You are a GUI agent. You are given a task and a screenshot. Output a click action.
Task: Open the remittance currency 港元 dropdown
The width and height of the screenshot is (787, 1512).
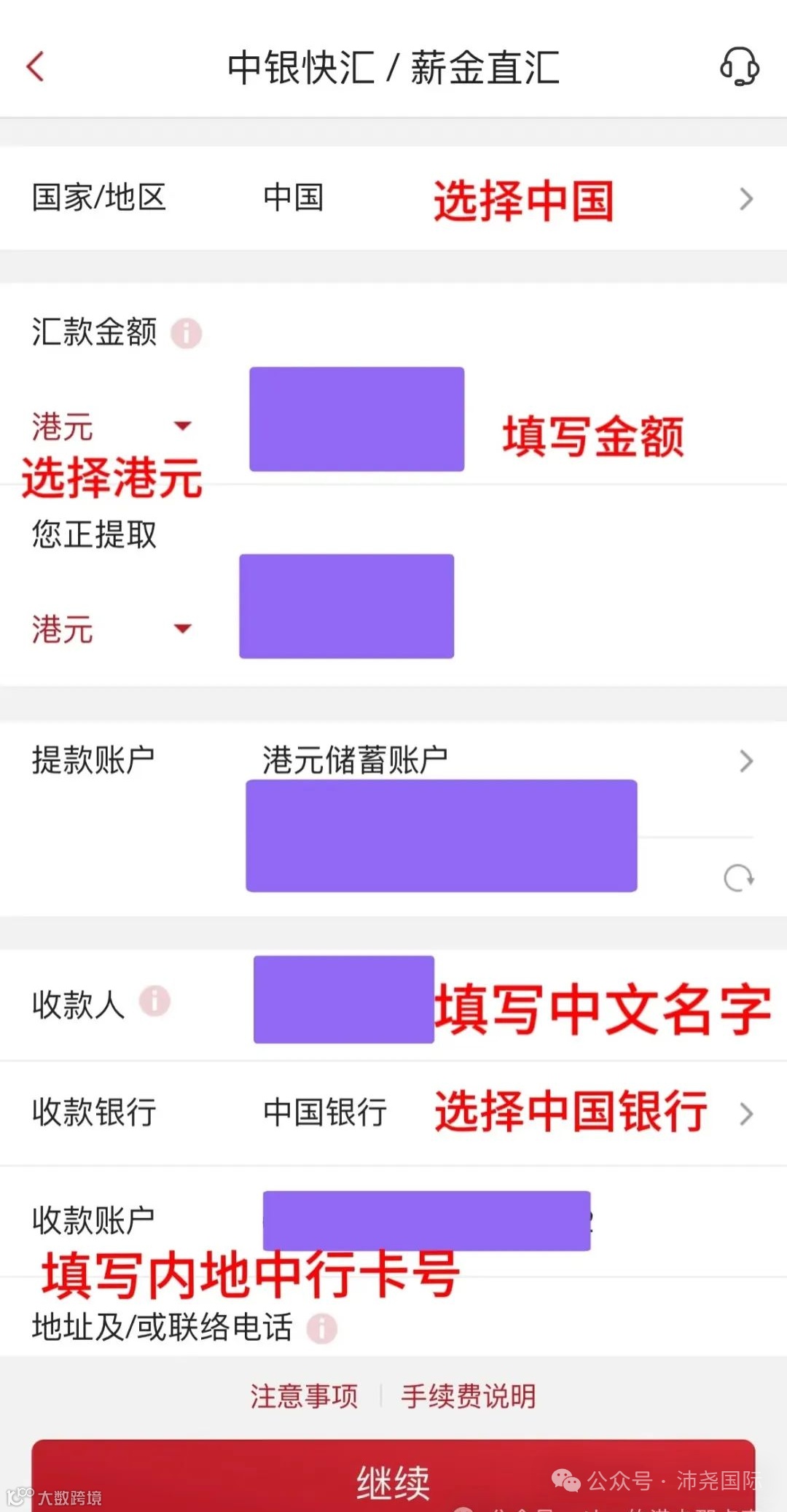tap(109, 427)
